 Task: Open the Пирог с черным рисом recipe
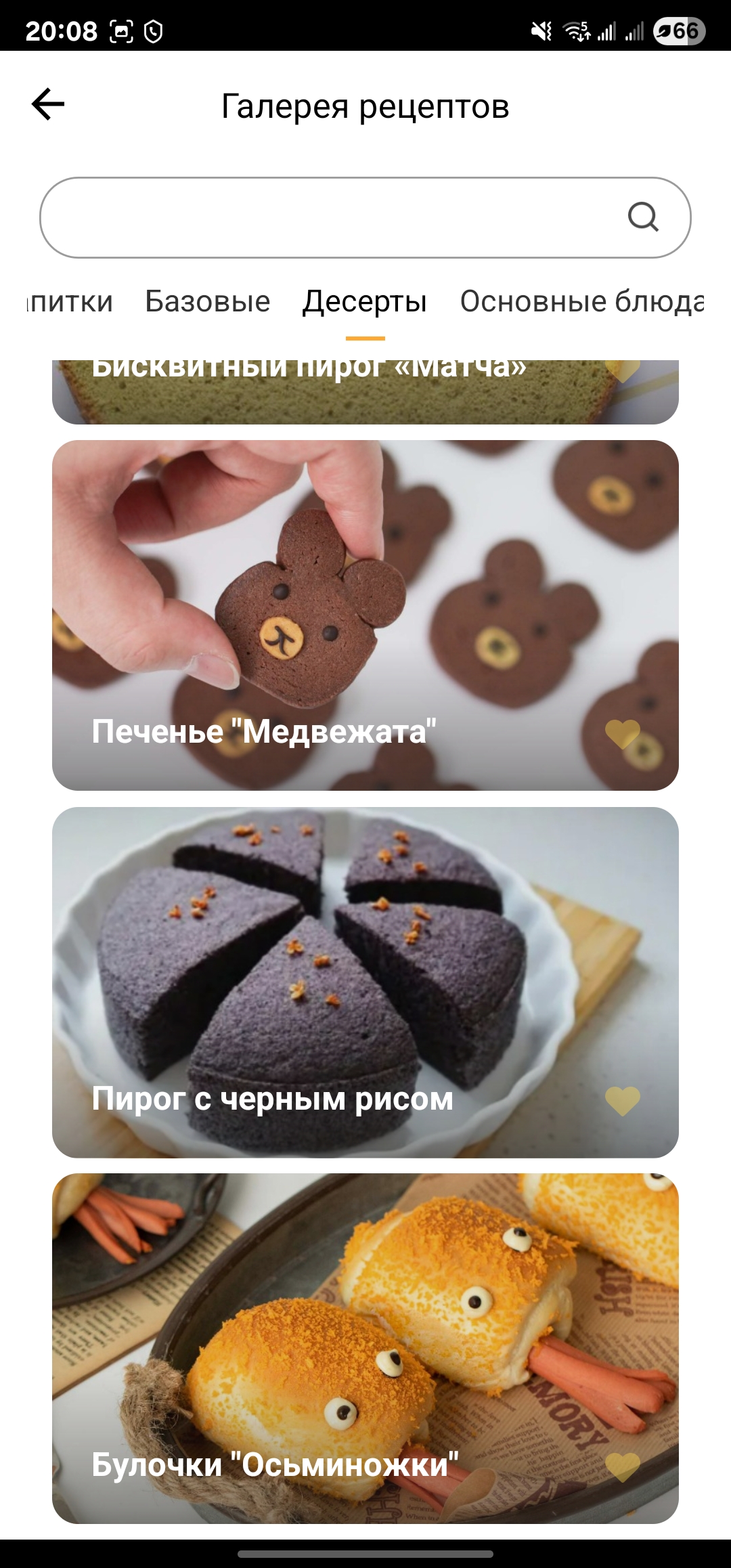(365, 961)
